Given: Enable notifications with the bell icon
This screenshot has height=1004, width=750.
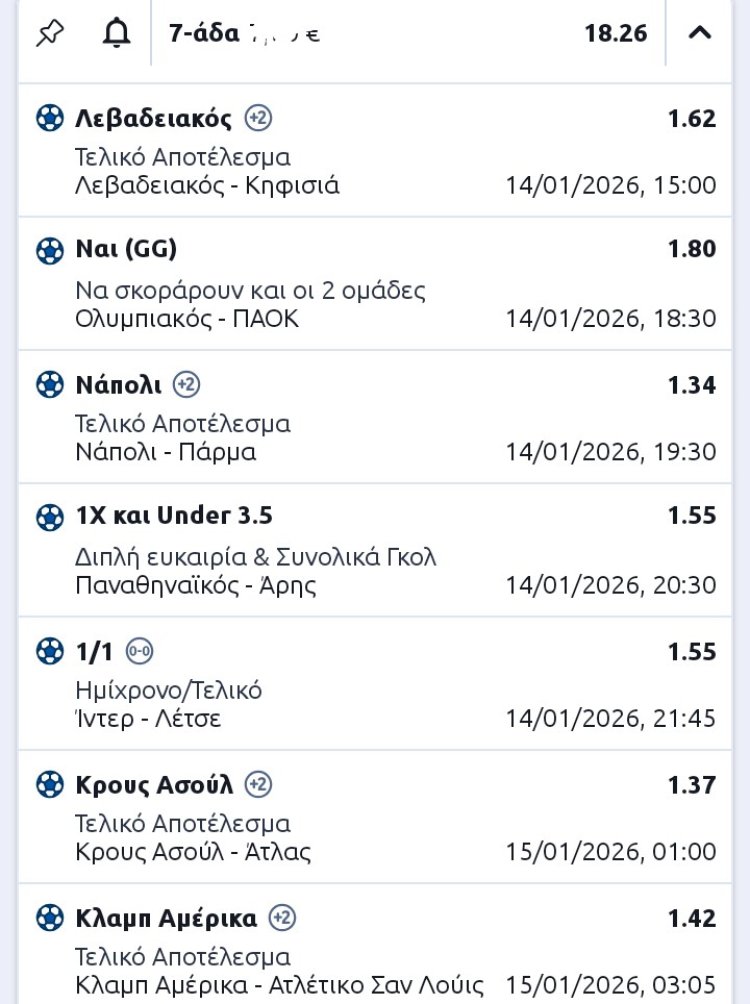Looking at the screenshot, I should point(117,33).
